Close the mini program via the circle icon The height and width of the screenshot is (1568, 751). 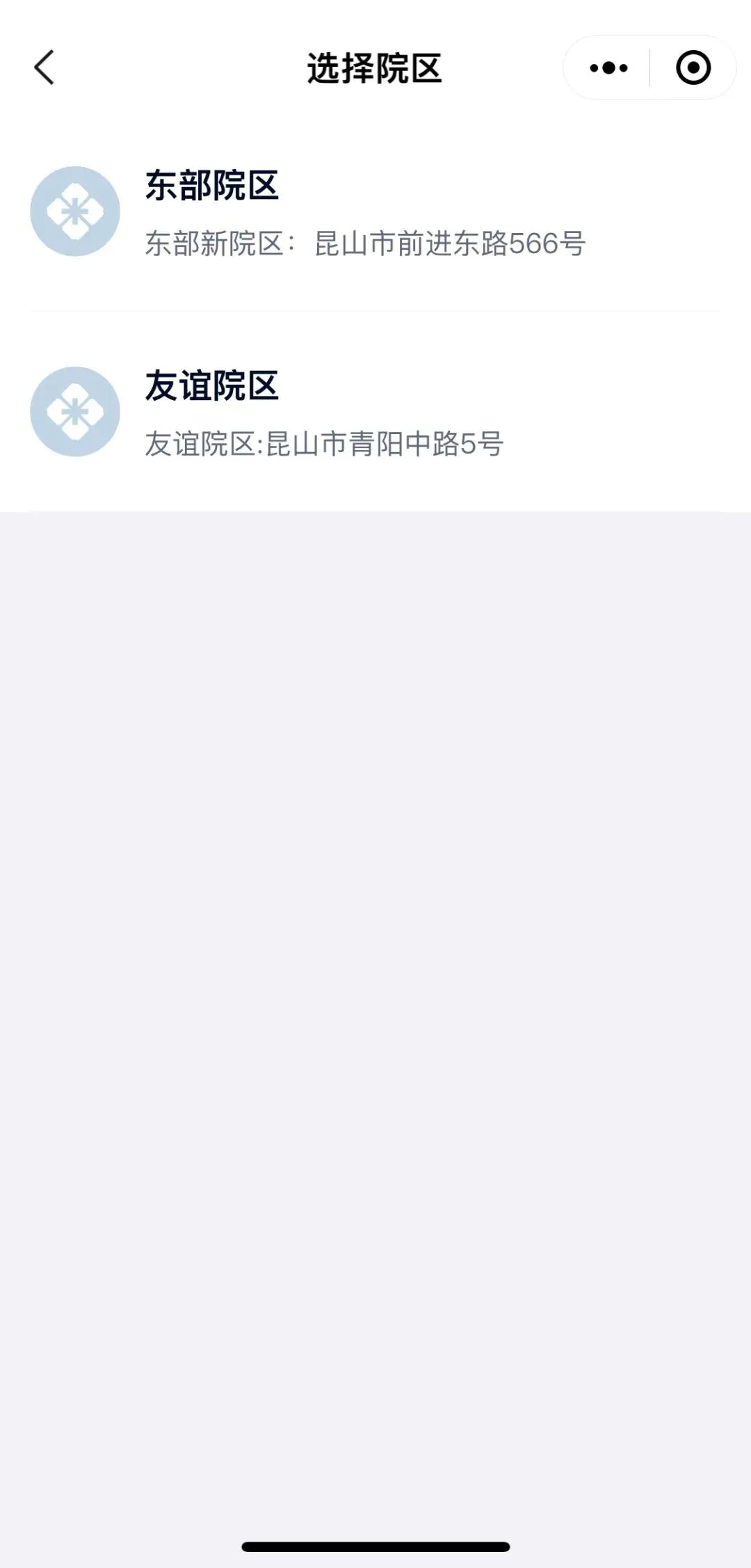point(693,68)
